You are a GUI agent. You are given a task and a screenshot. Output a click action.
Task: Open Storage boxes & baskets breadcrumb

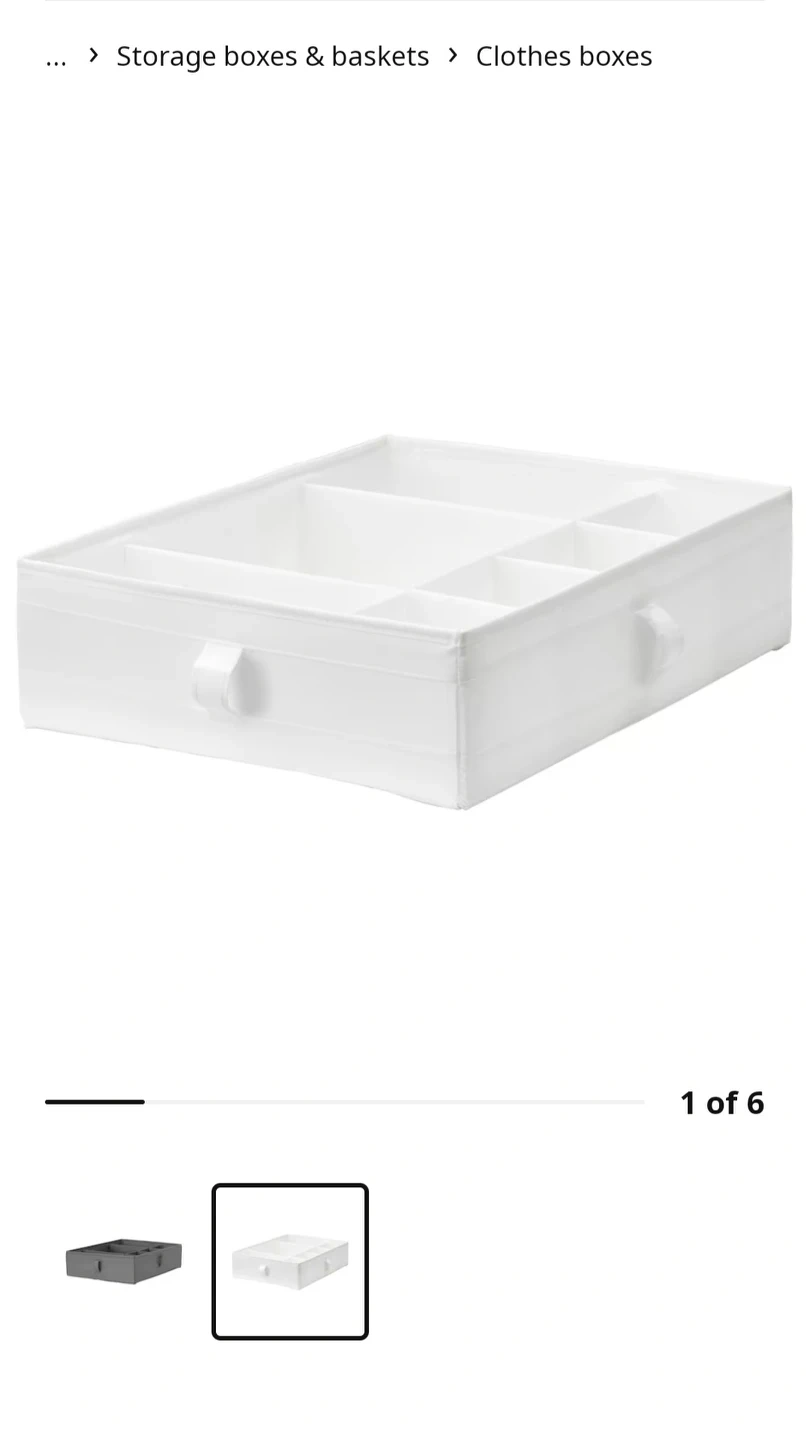click(x=272, y=56)
